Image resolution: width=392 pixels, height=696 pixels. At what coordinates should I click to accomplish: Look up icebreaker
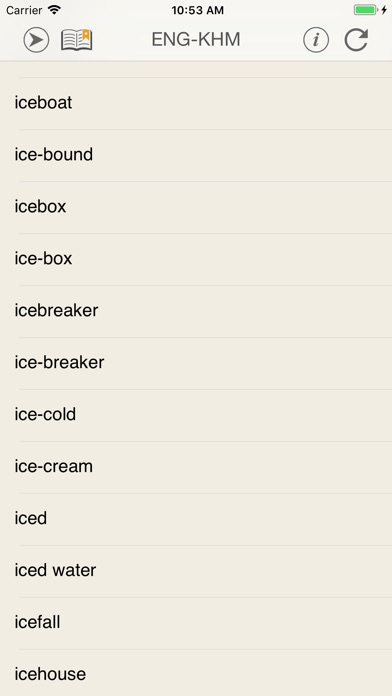coord(196,311)
